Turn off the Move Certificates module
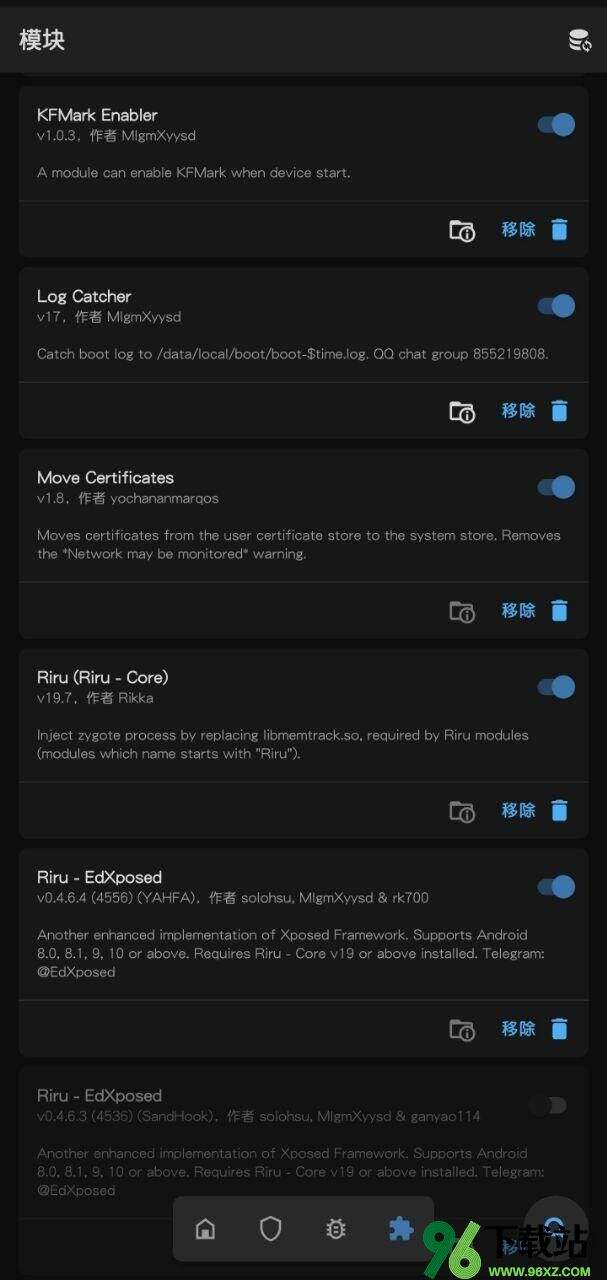This screenshot has height=1280, width=607. click(556, 487)
